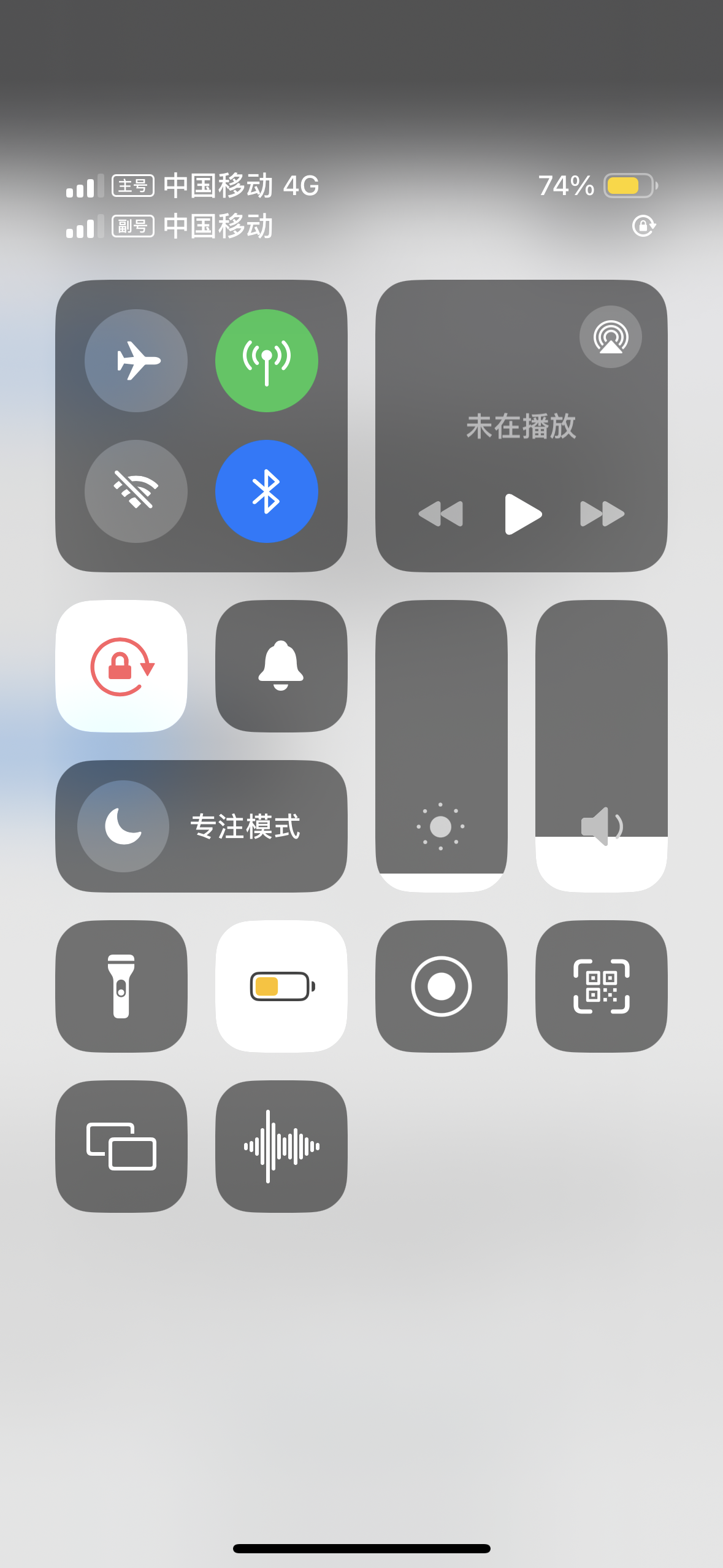Viewport: 723px width, 1568px height.
Task: Tap the screen brightness slider
Action: coord(441,746)
